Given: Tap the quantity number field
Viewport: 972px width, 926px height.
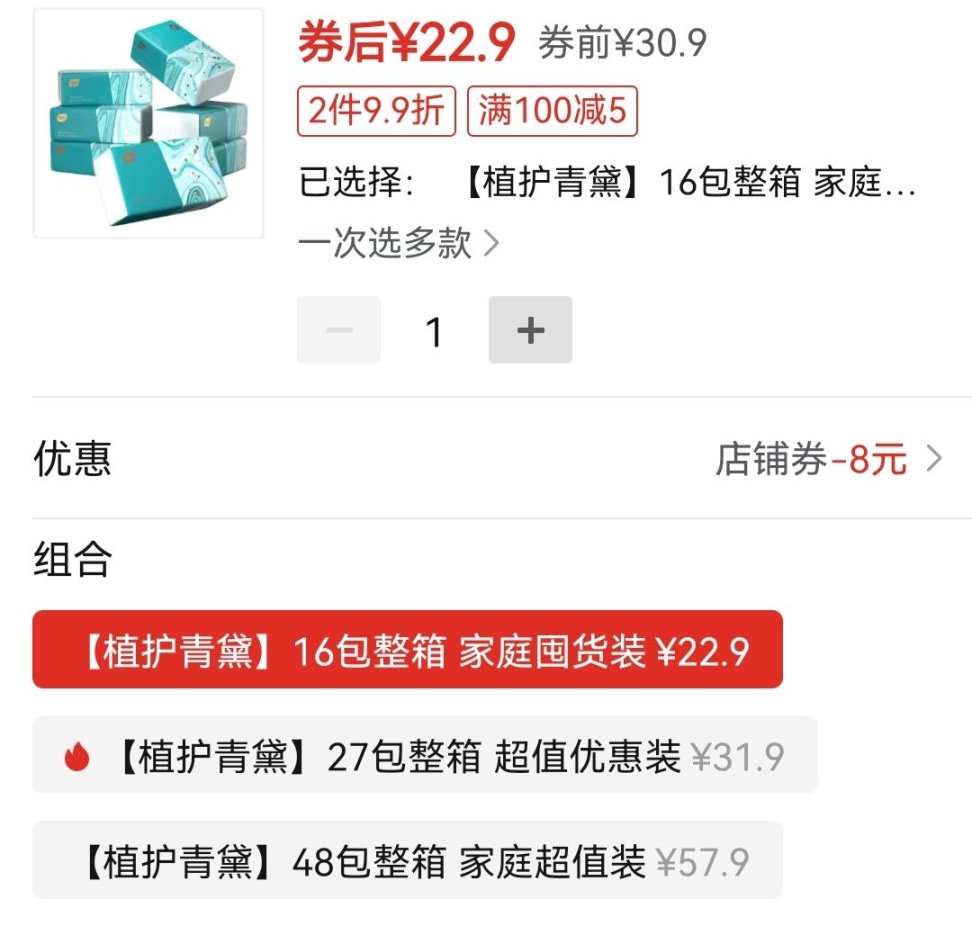Looking at the screenshot, I should pyautogui.click(x=434, y=331).
